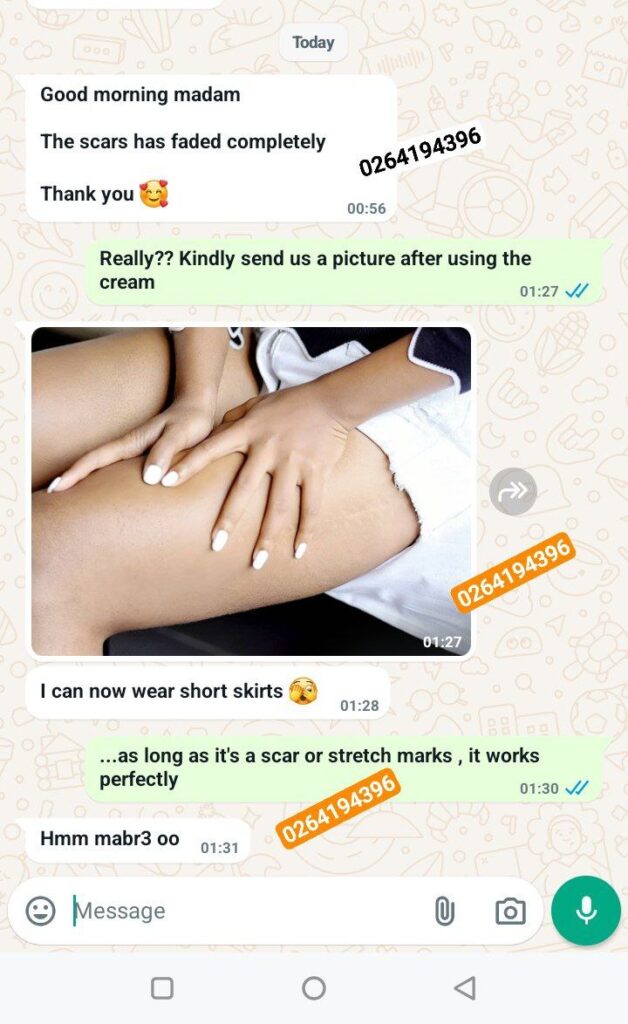628x1024 pixels.
Task: Forward the received photo using the arrow icon
Action: (513, 491)
